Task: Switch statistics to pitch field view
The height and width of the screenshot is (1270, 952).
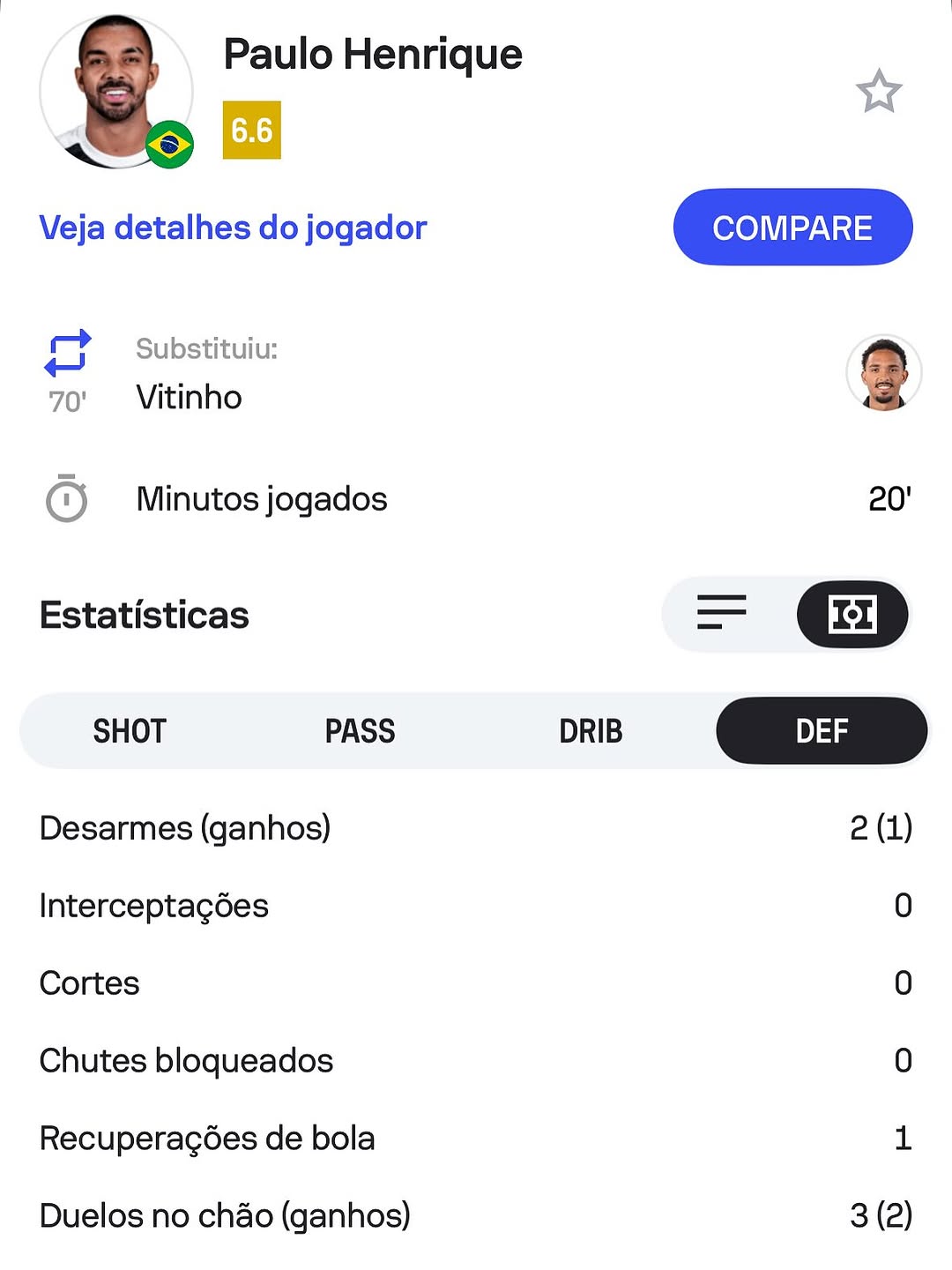Action: 852,614
